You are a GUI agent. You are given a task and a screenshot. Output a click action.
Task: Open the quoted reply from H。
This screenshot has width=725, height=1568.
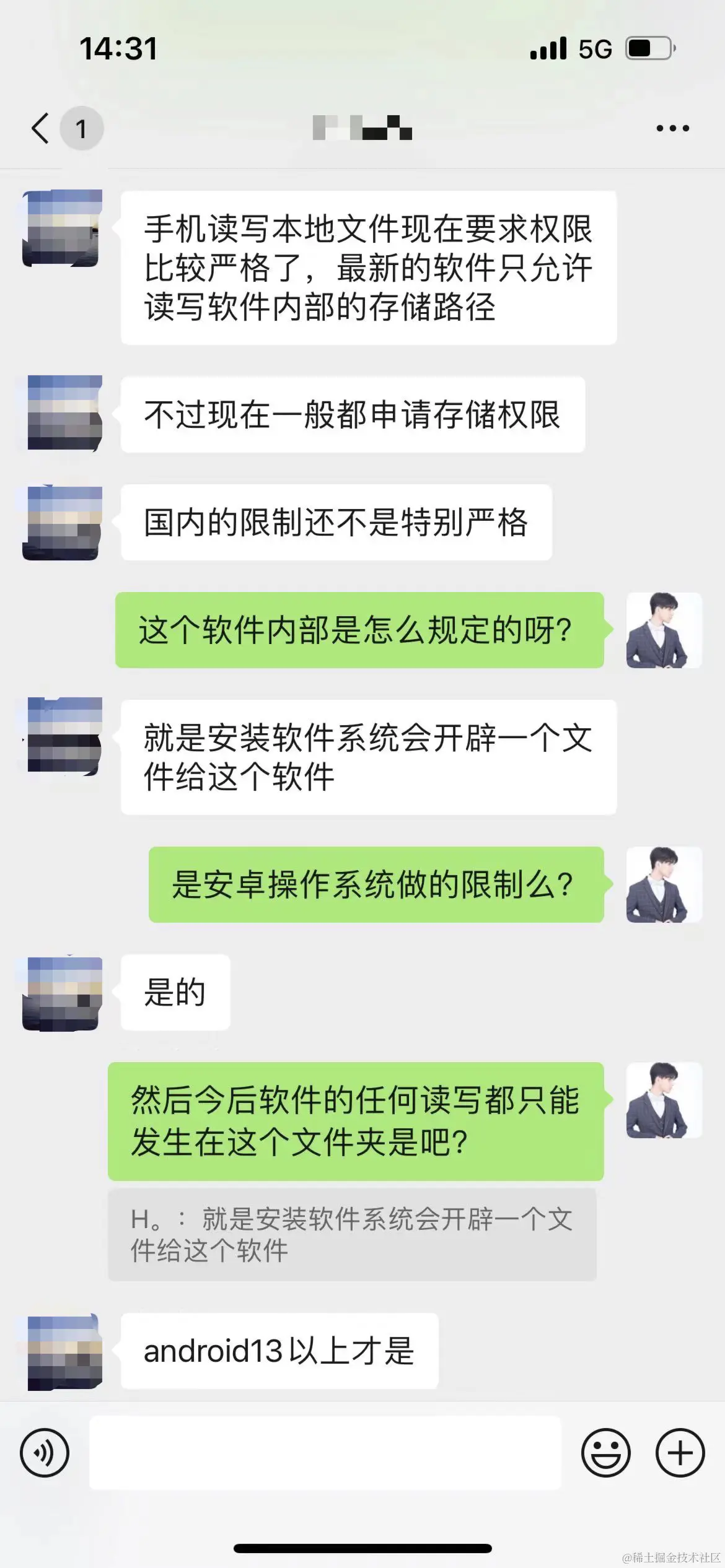[x=352, y=1234]
